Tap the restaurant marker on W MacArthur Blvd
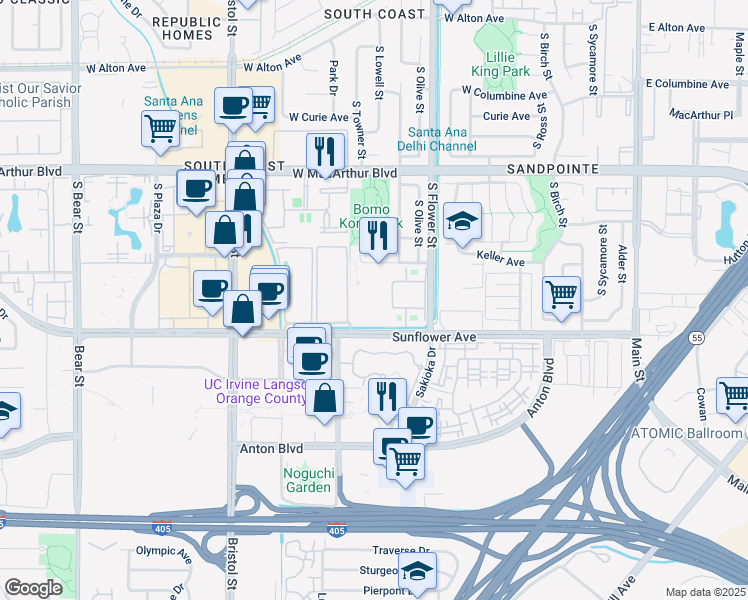 click(x=325, y=155)
